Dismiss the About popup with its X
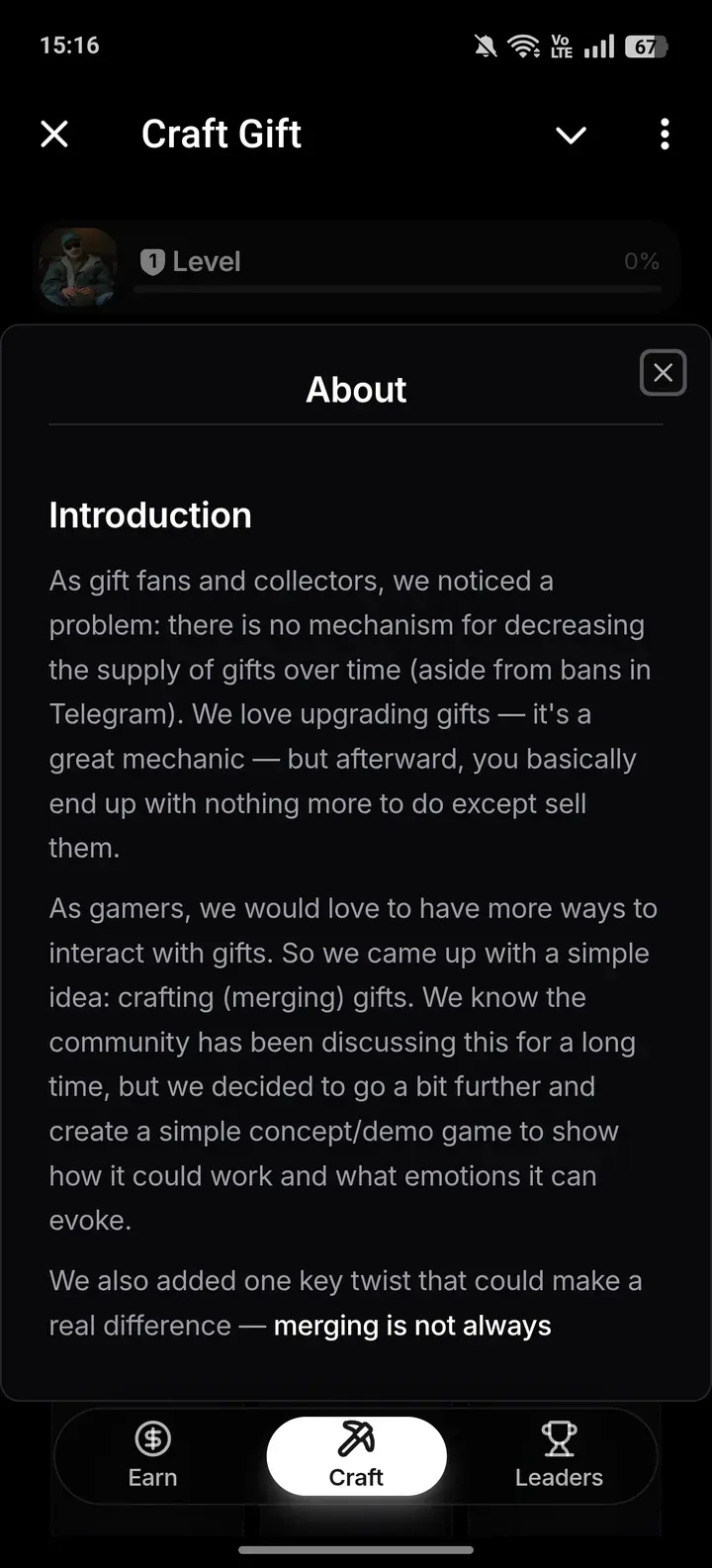The image size is (712, 1568). tap(663, 373)
